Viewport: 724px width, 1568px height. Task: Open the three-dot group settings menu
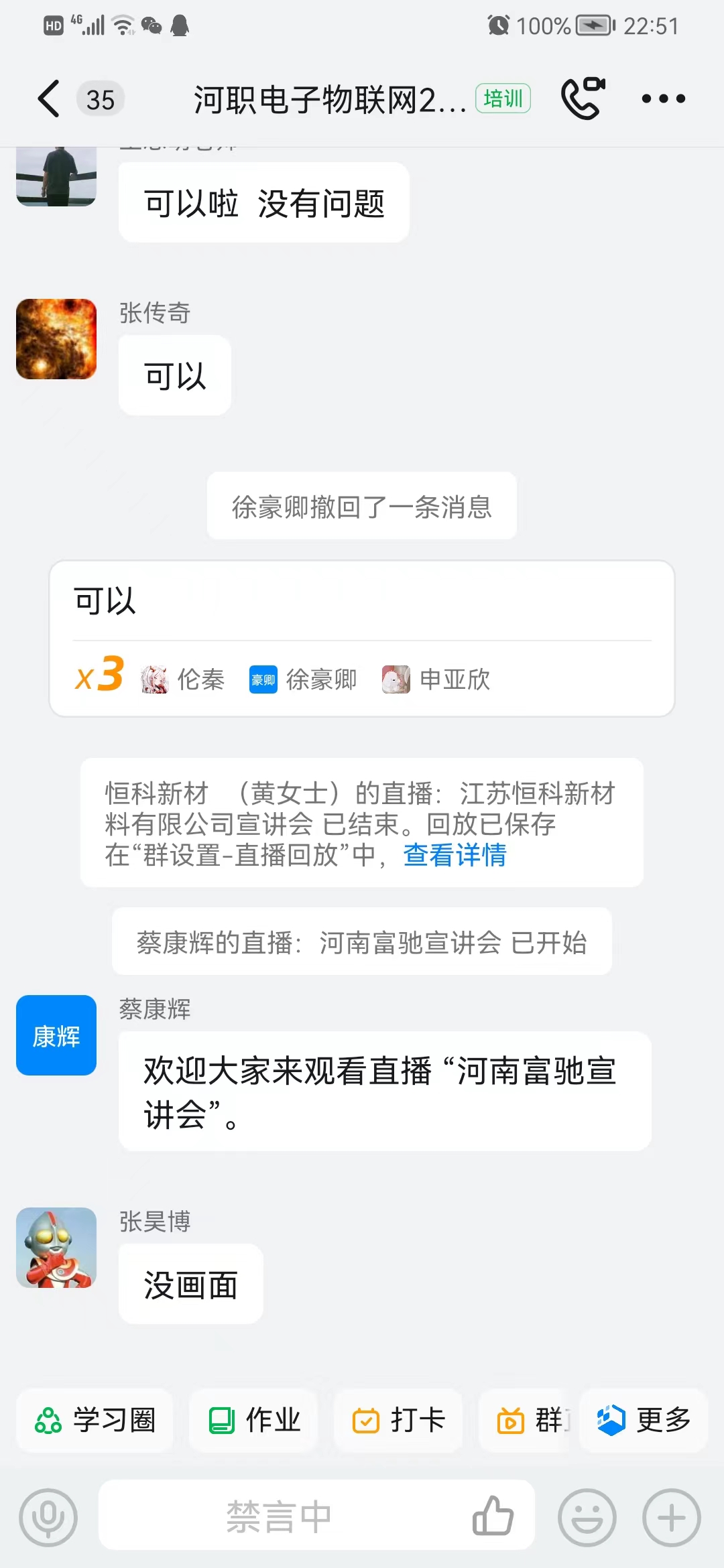pyautogui.click(x=663, y=99)
